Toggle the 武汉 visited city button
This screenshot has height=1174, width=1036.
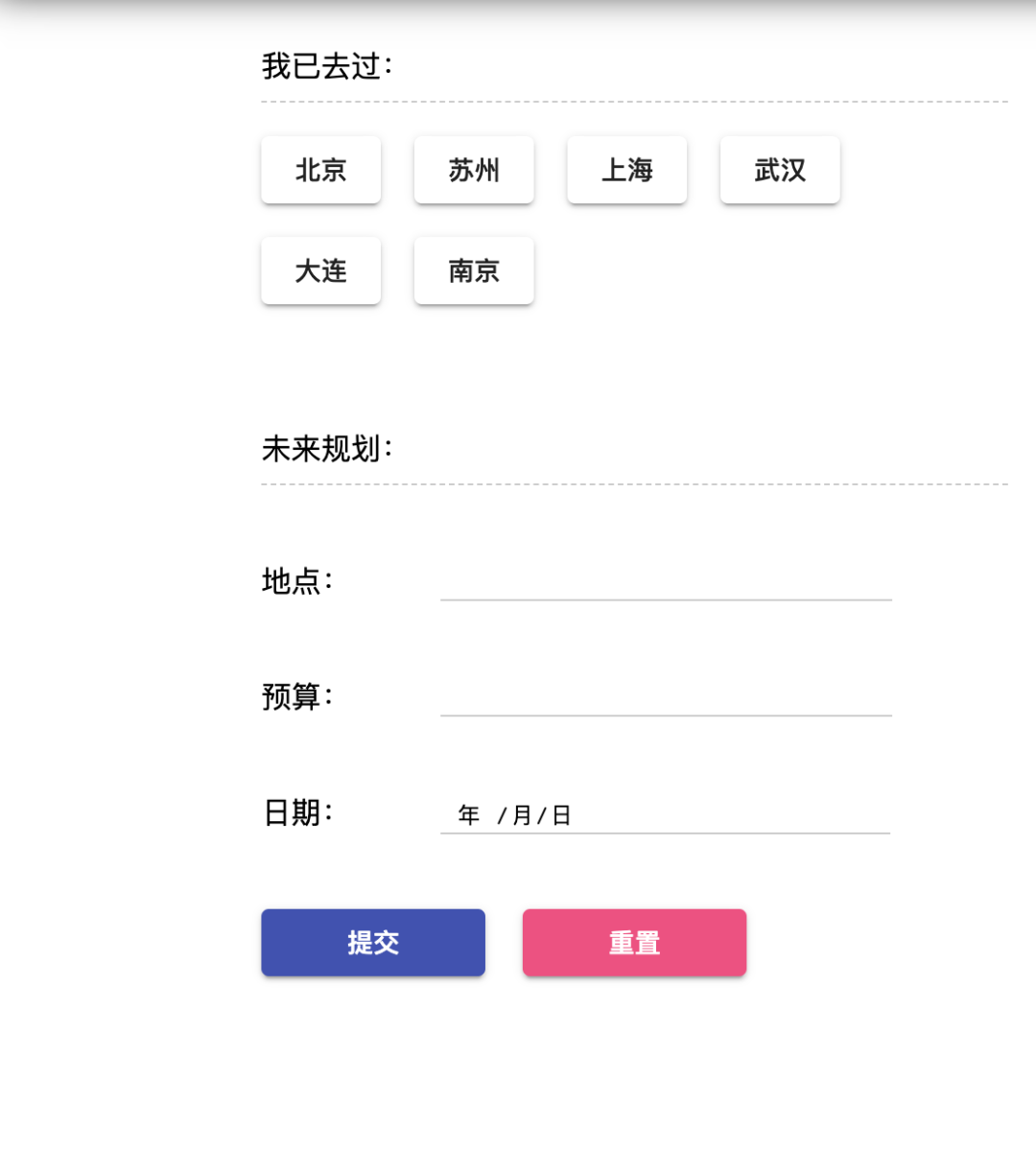coord(779,170)
